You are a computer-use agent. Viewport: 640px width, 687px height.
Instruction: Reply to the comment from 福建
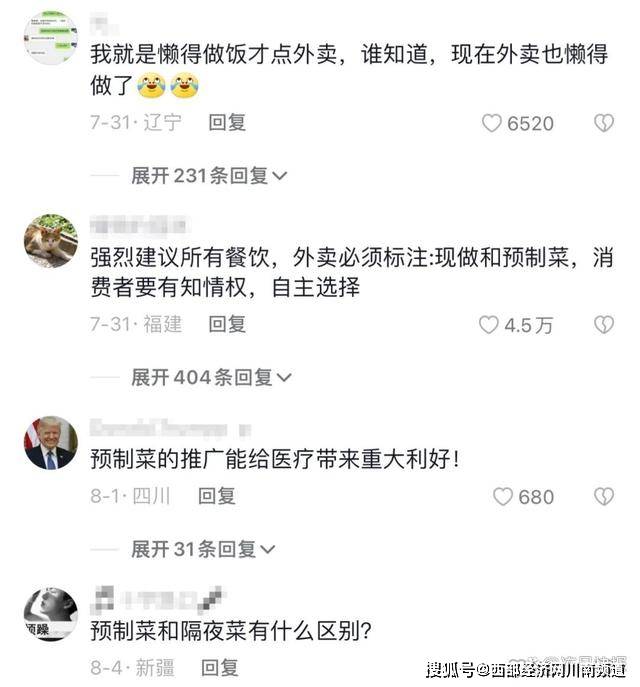pos(227,324)
